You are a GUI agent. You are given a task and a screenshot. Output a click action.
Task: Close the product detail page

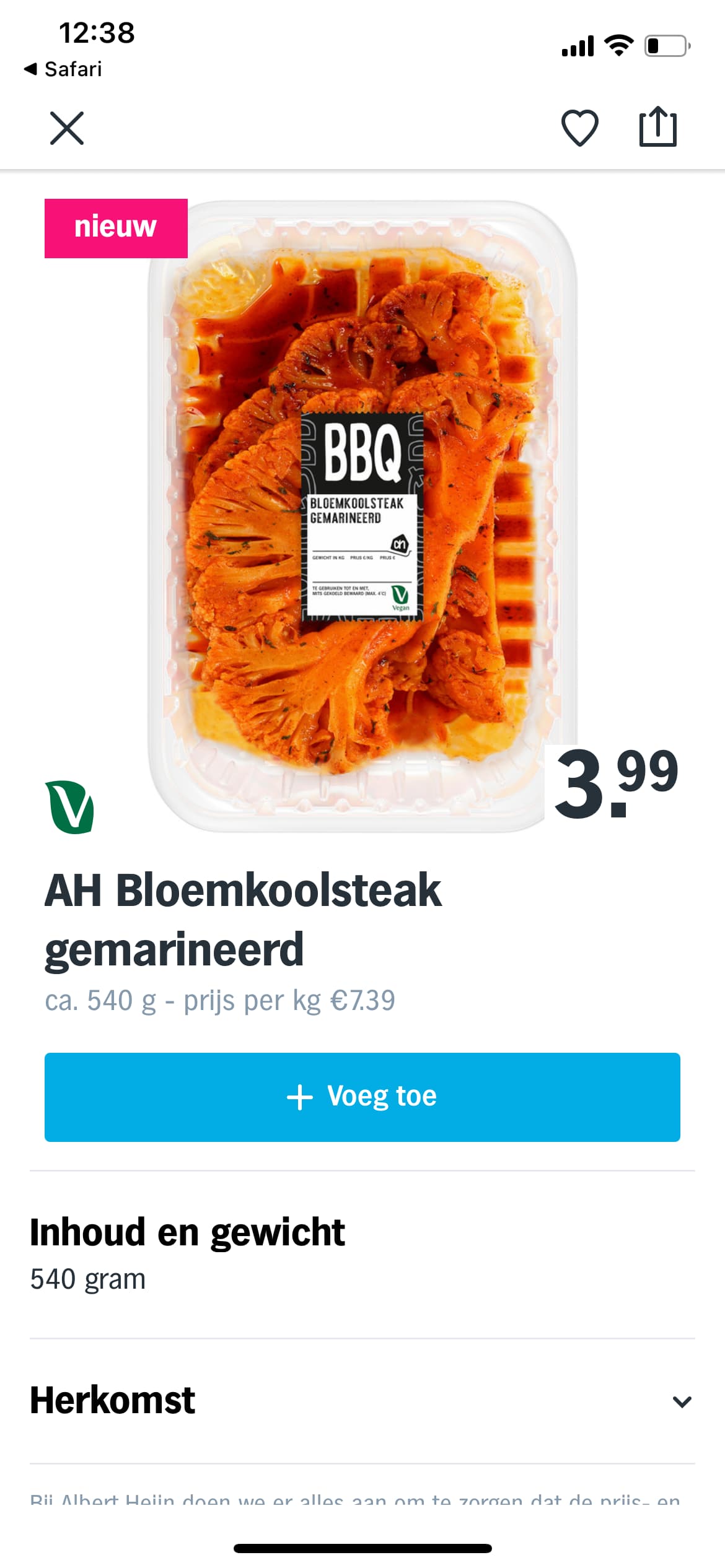(x=66, y=128)
